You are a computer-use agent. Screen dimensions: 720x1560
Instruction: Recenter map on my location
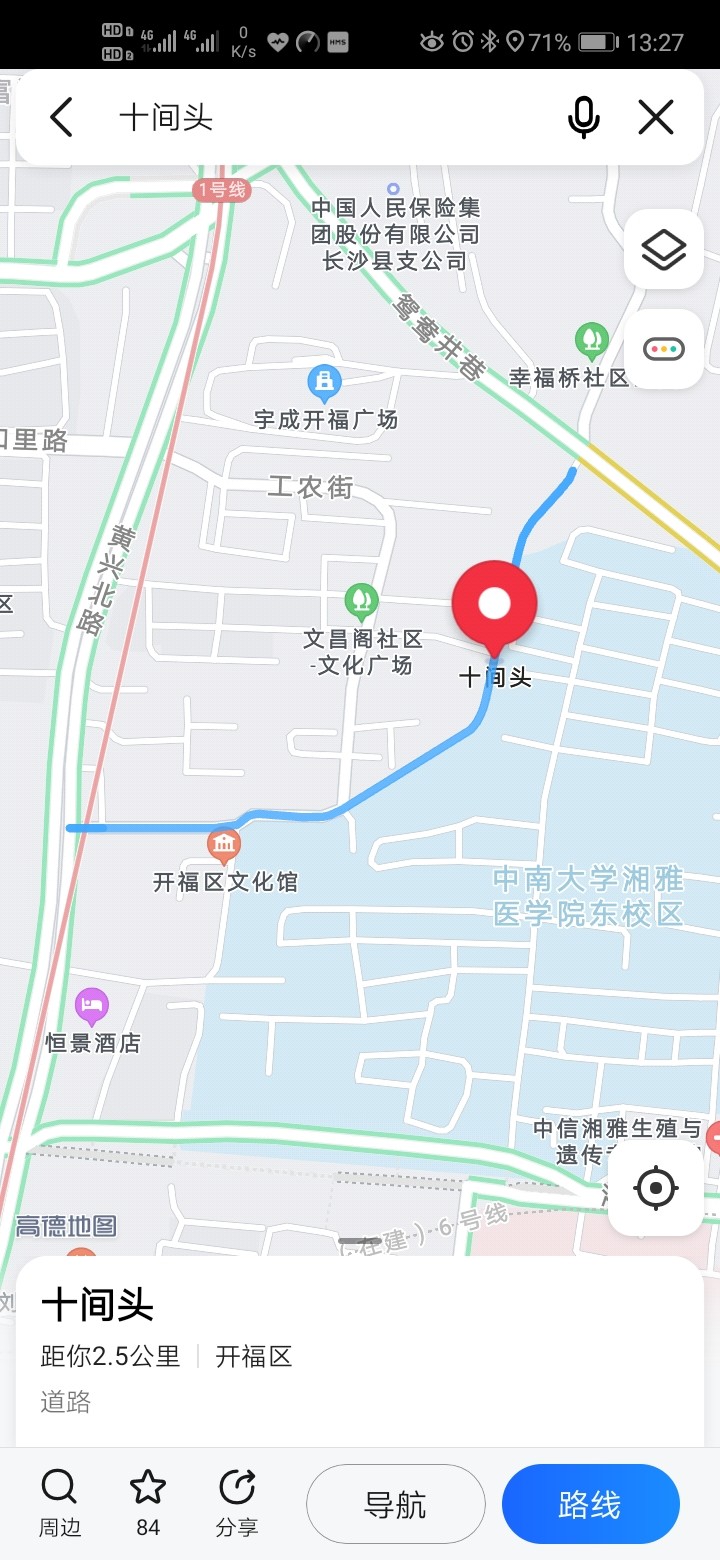pyautogui.click(x=656, y=1188)
